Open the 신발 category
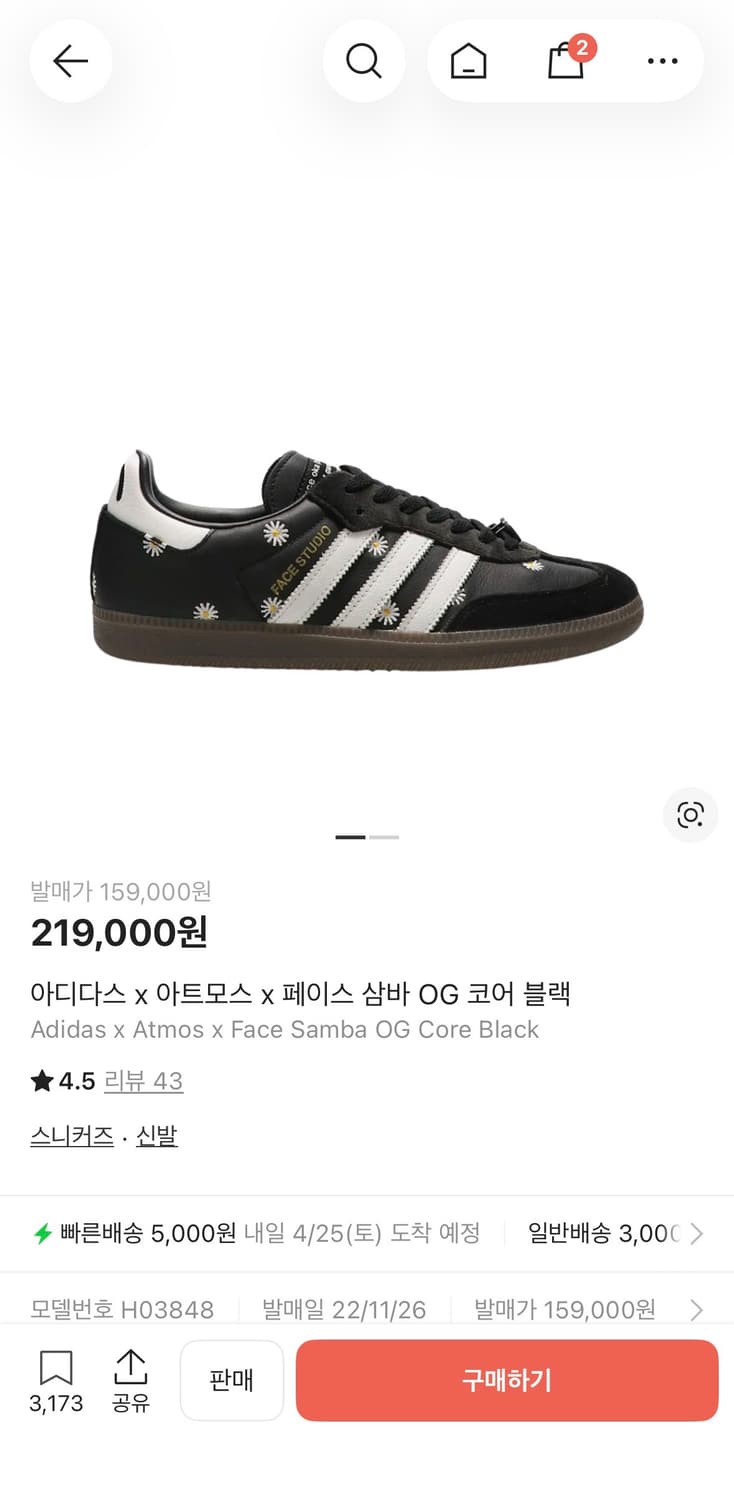The image size is (734, 1500). pyautogui.click(x=155, y=1136)
